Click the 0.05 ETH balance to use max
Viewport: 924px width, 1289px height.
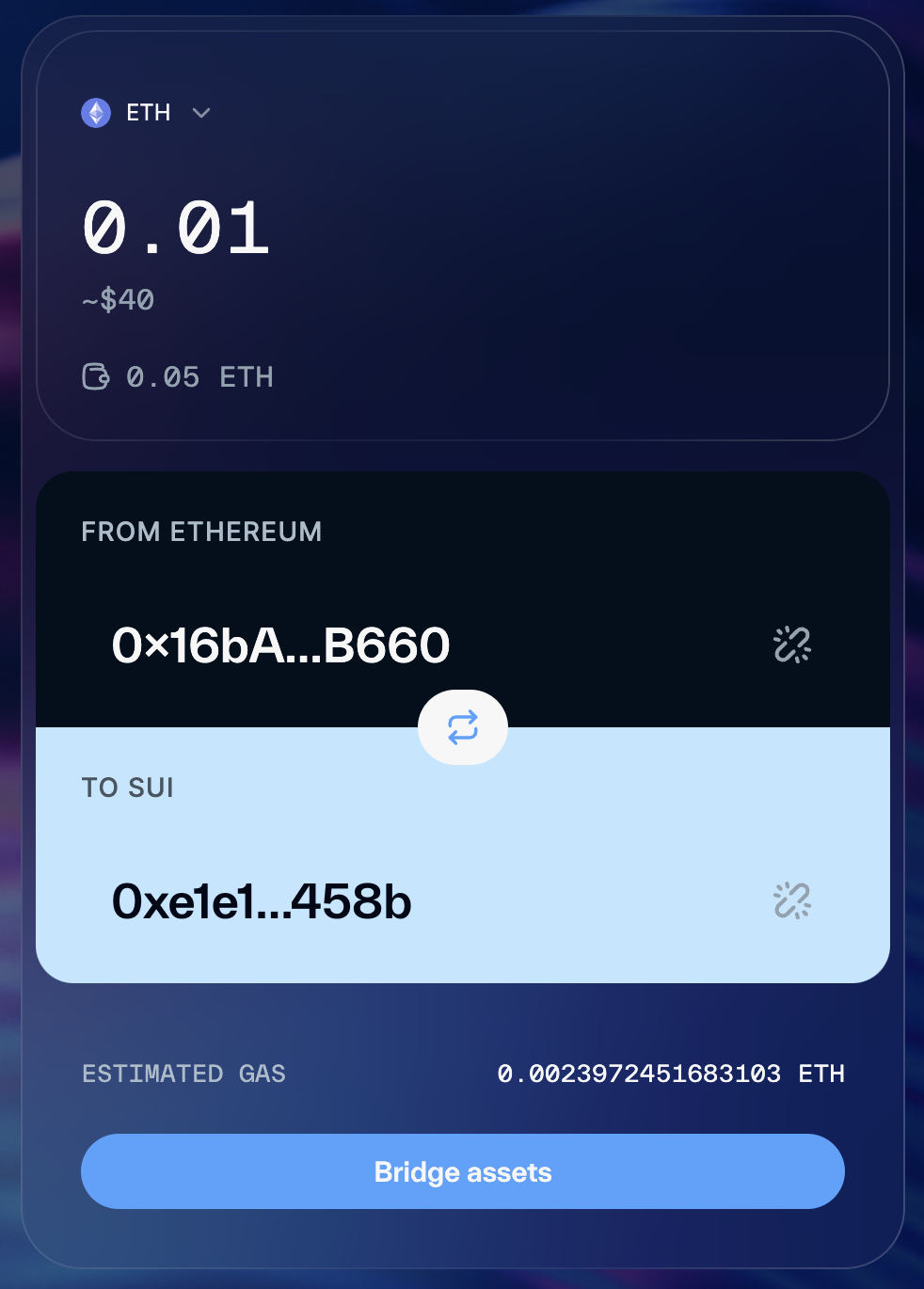tap(199, 376)
